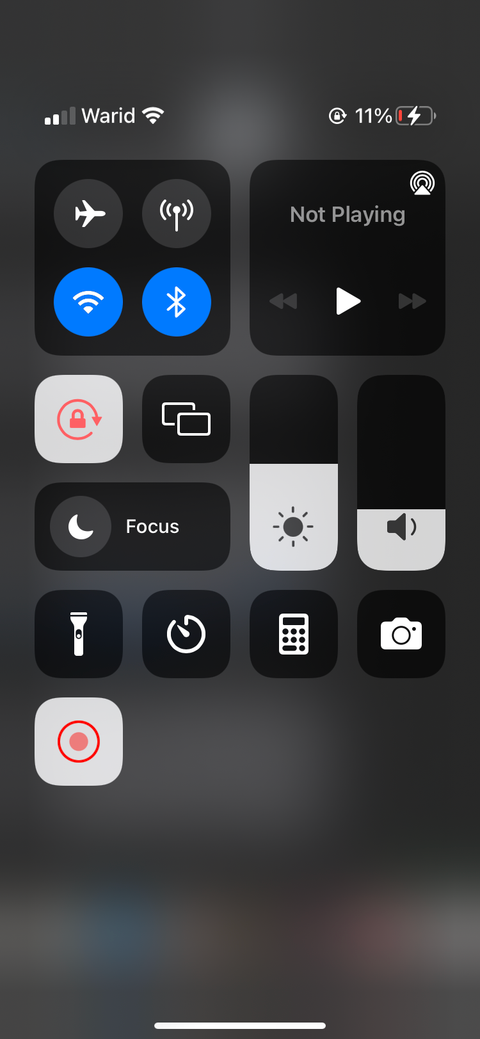Viewport: 480px width, 1039px height.
Task: Tap the volume slider
Action: point(401,472)
